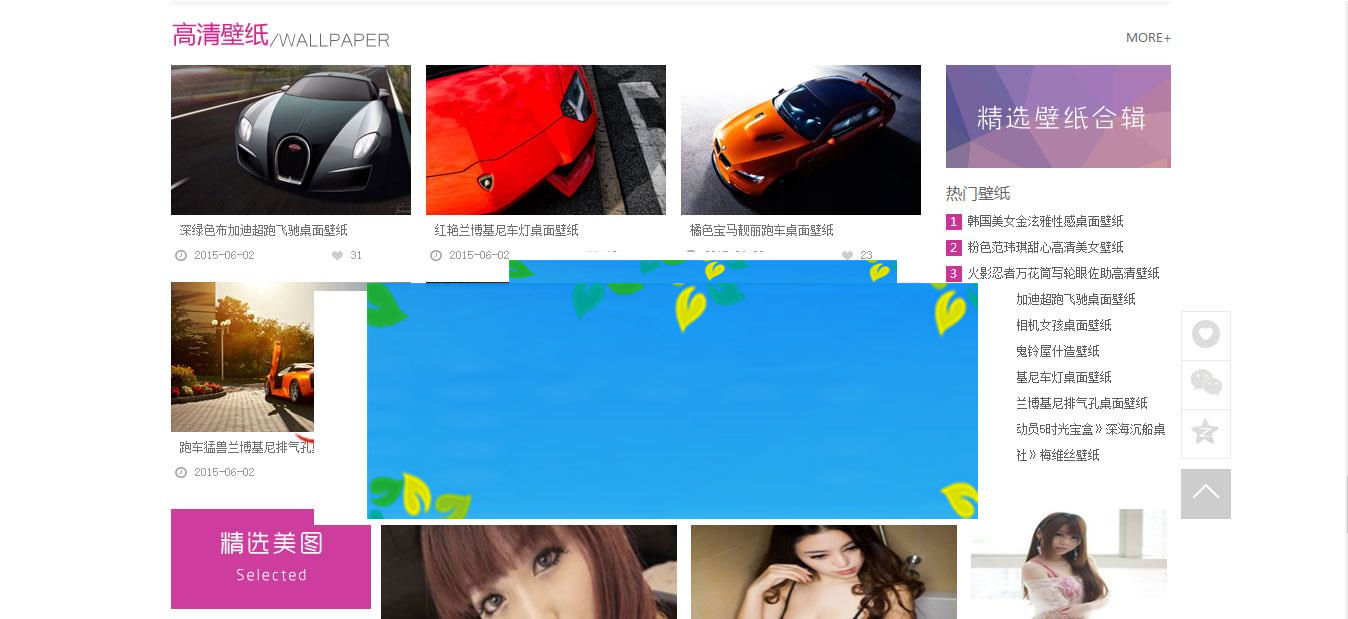Open 深绿色布加迪超跑飞驰桌面壁纸 title link
The height and width of the screenshot is (619, 1348).
(x=264, y=230)
